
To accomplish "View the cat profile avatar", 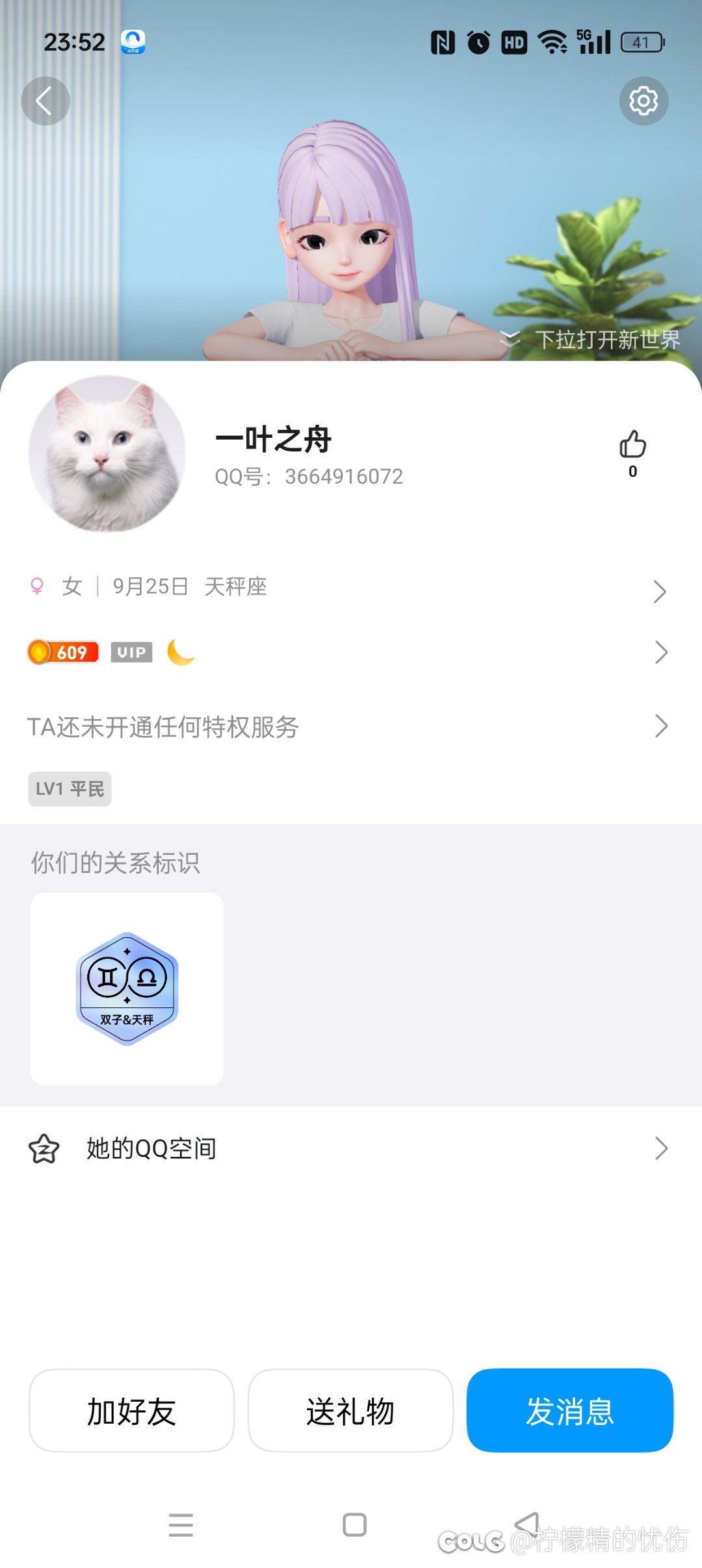I will 107,453.
